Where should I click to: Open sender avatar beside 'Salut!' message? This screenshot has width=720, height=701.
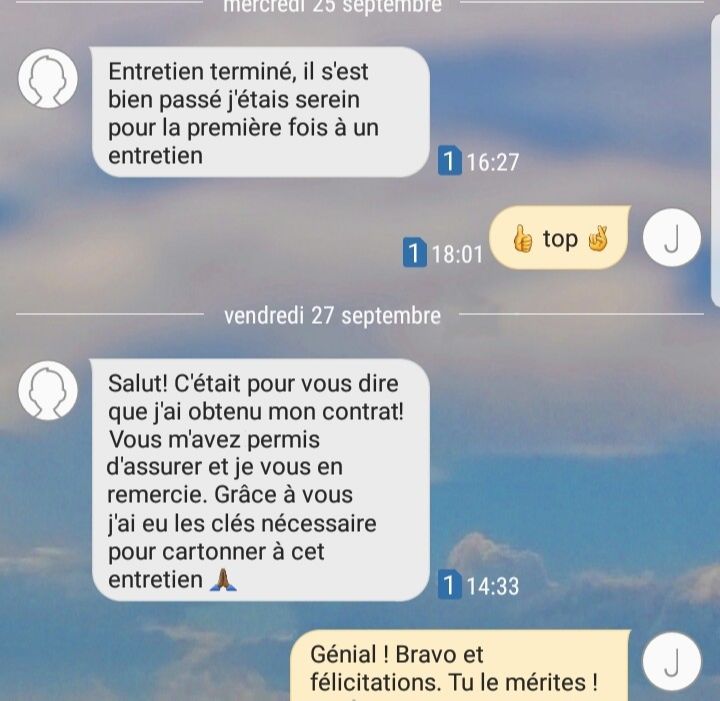point(48,390)
